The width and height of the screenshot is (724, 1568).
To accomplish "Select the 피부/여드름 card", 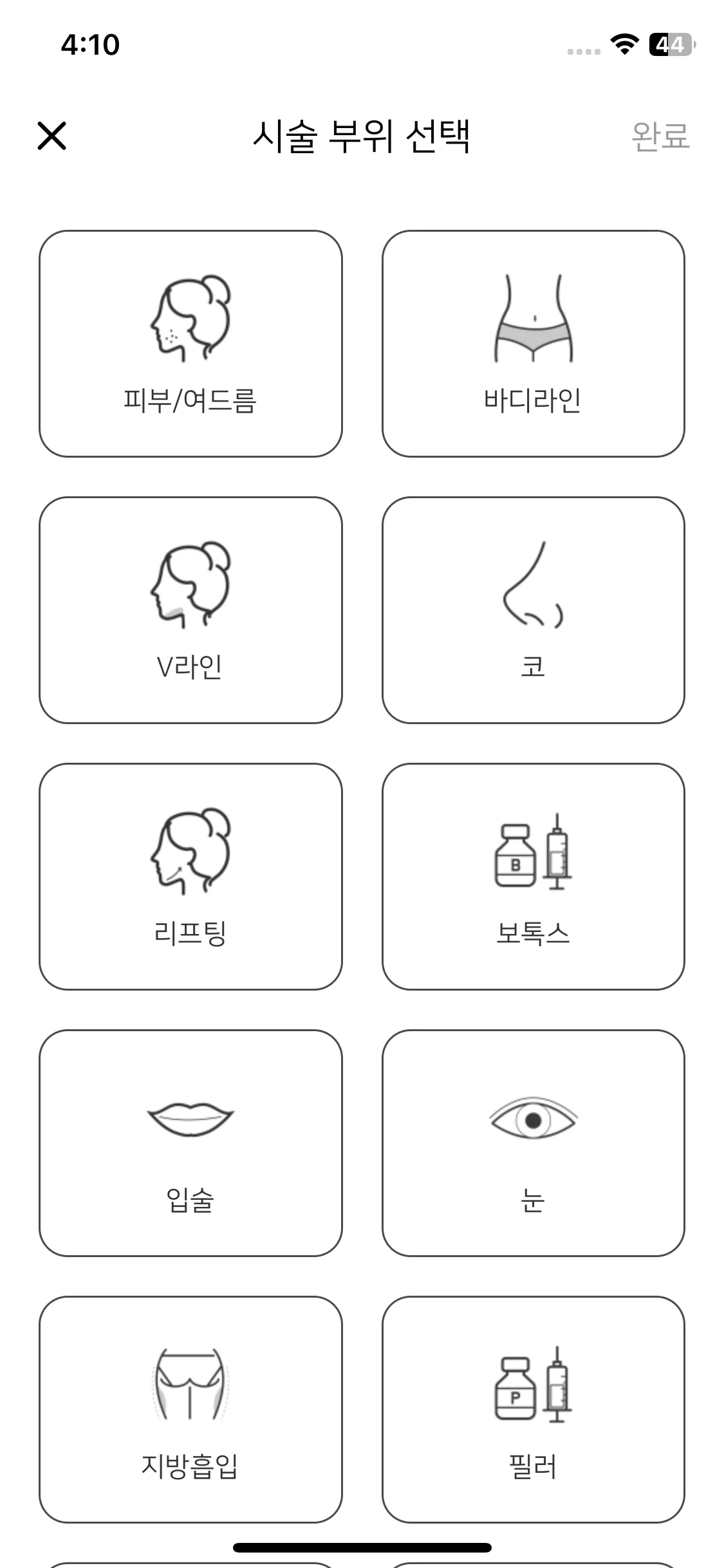I will (190, 344).
